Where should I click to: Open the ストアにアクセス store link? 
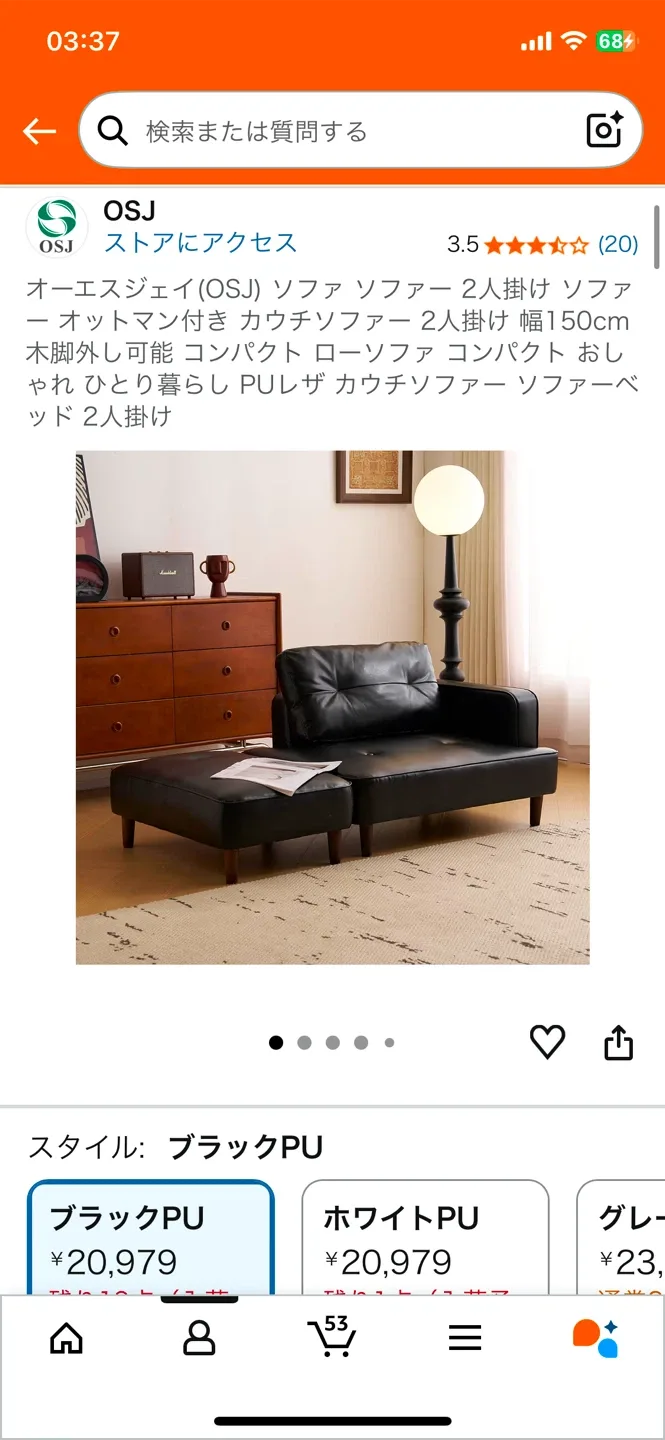(x=200, y=243)
